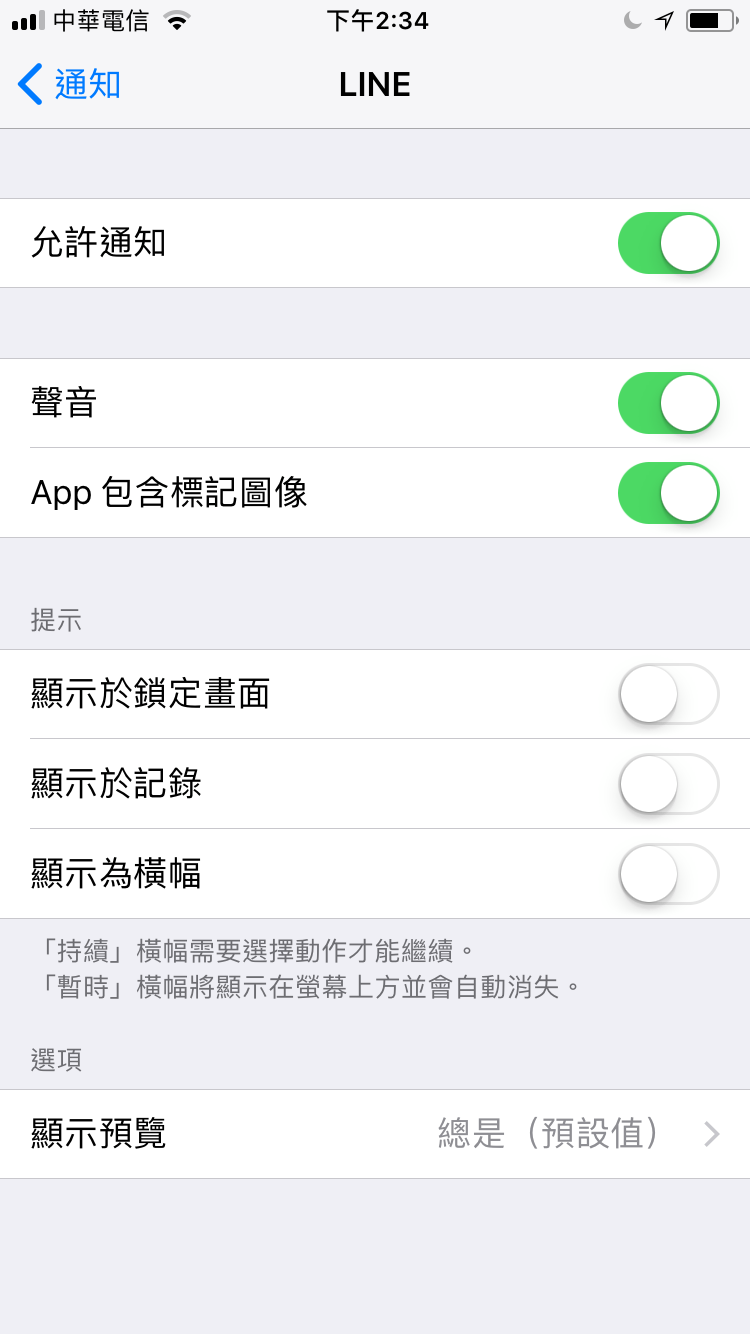Enable 顯示於鎖定畫面 toggle
The height and width of the screenshot is (1334, 750).
pyautogui.click(x=668, y=694)
